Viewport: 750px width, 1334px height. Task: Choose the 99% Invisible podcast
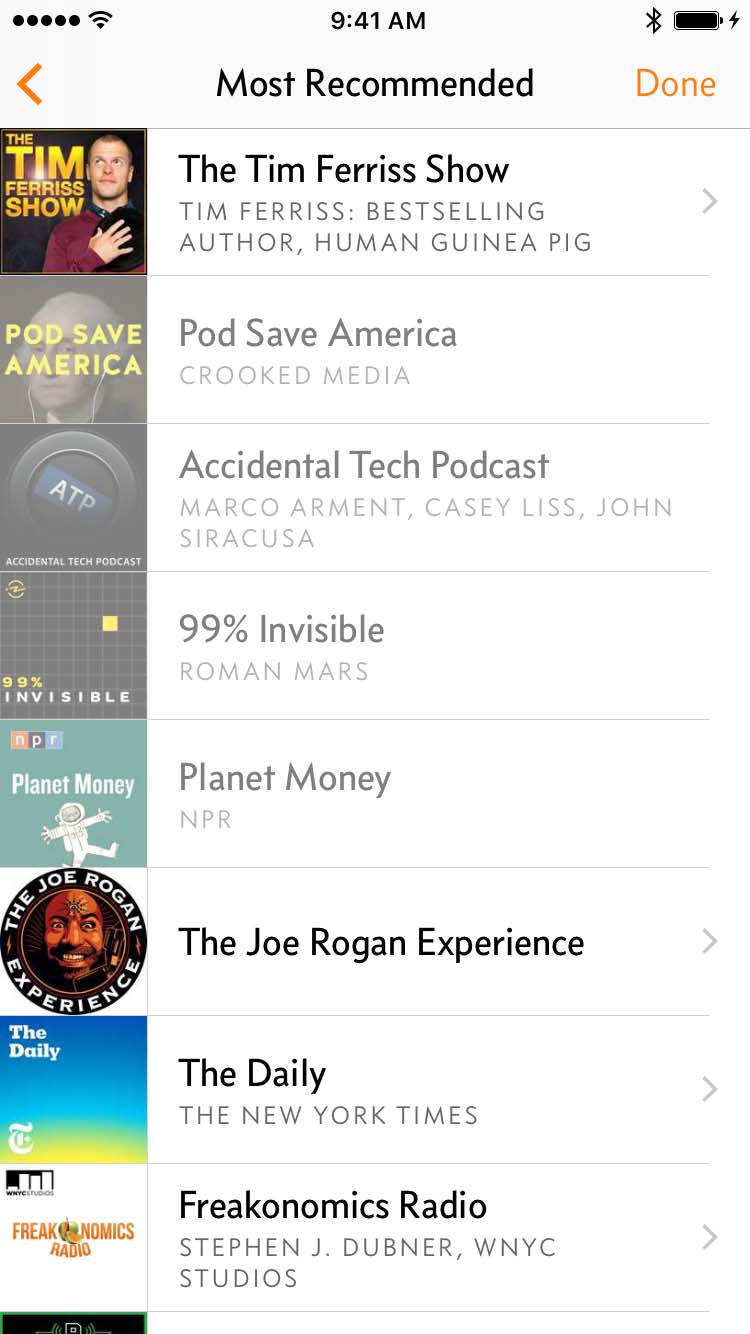pyautogui.click(x=375, y=646)
